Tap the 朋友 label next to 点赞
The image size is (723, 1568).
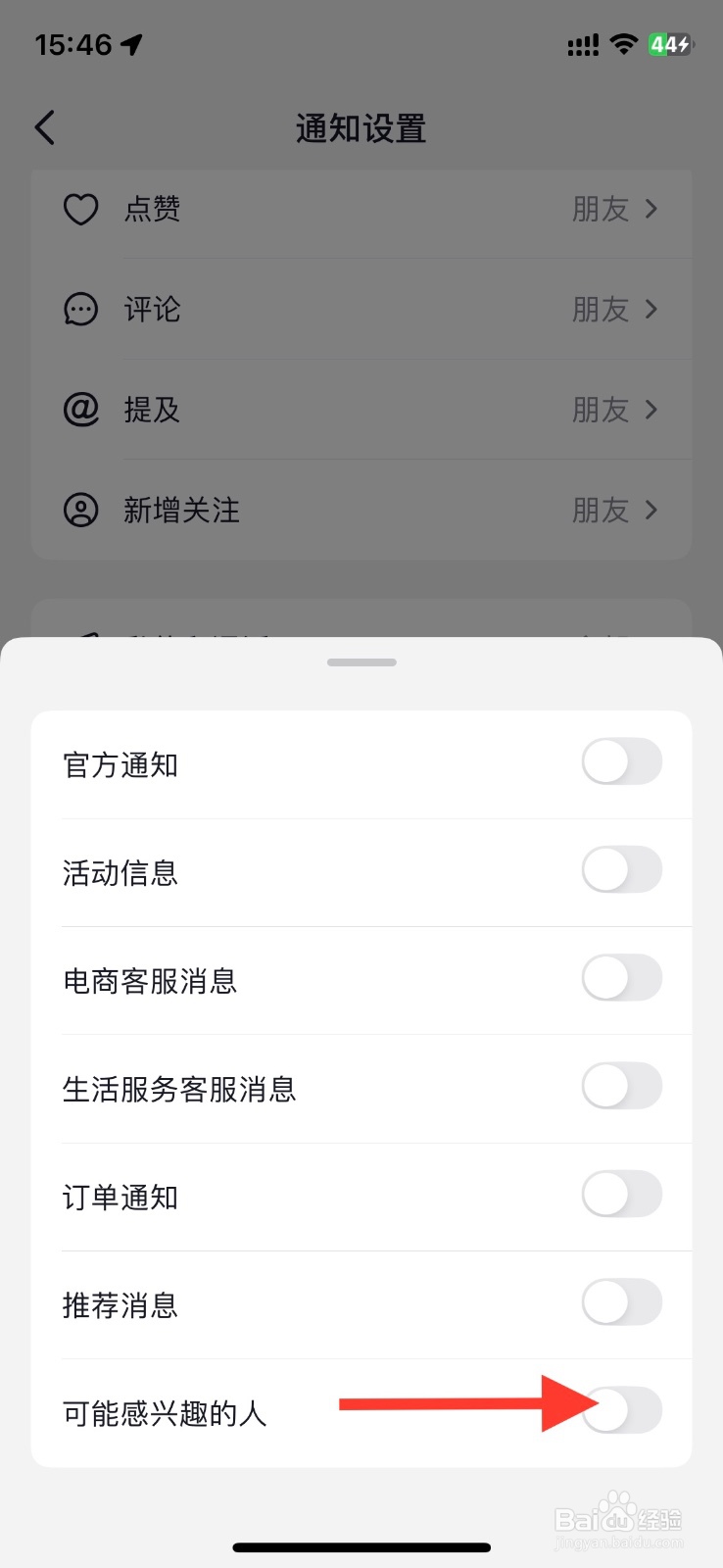click(601, 209)
